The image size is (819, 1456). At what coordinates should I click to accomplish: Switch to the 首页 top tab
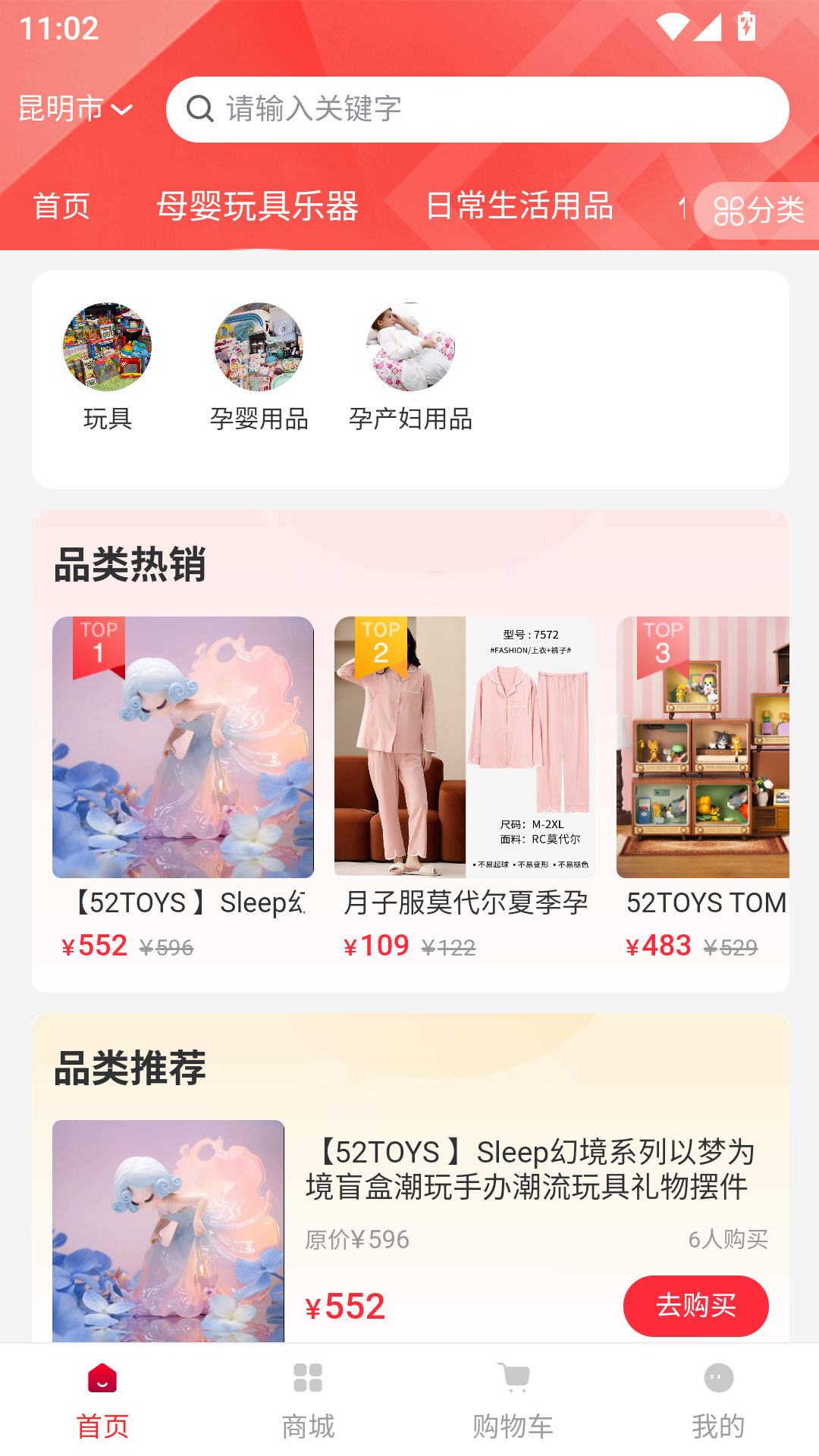[x=61, y=206]
